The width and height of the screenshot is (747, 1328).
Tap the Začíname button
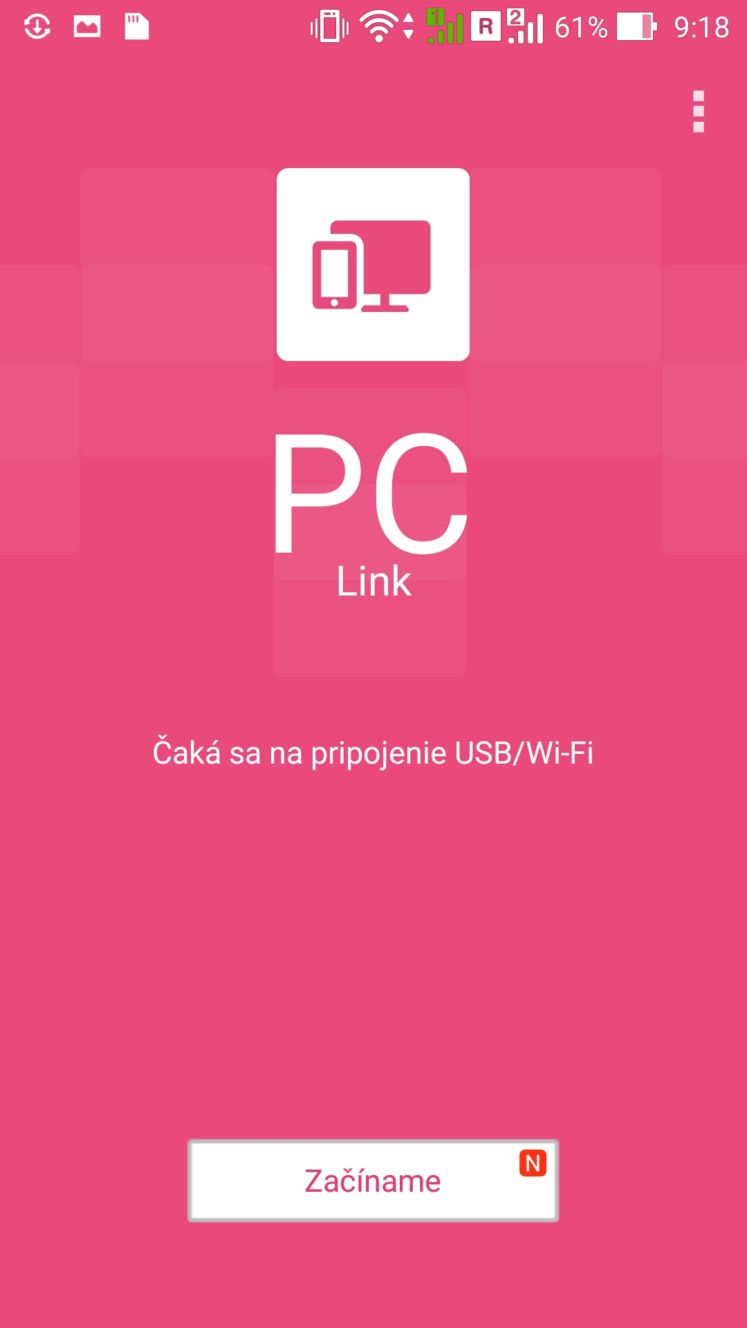(373, 1180)
